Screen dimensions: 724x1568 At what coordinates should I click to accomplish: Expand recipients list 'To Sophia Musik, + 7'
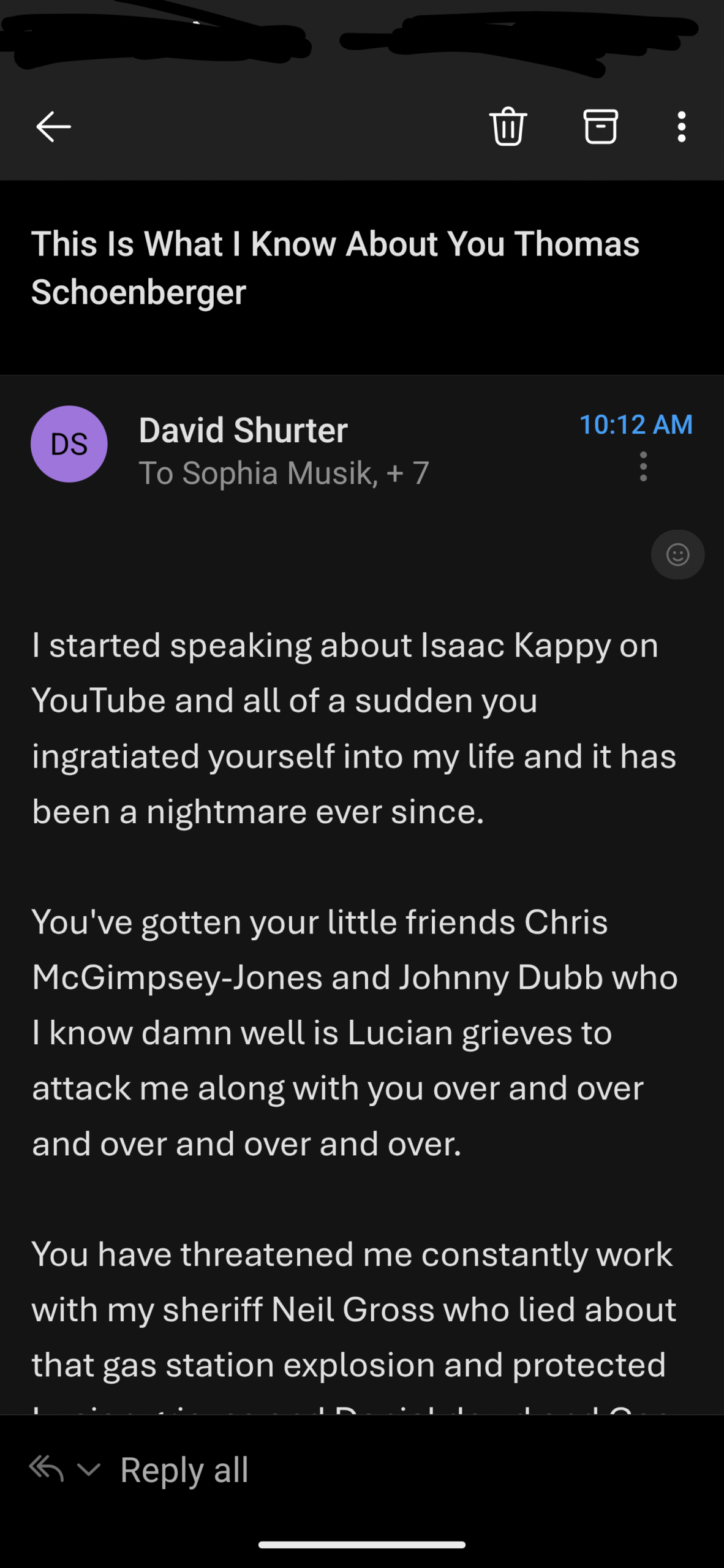(x=284, y=473)
